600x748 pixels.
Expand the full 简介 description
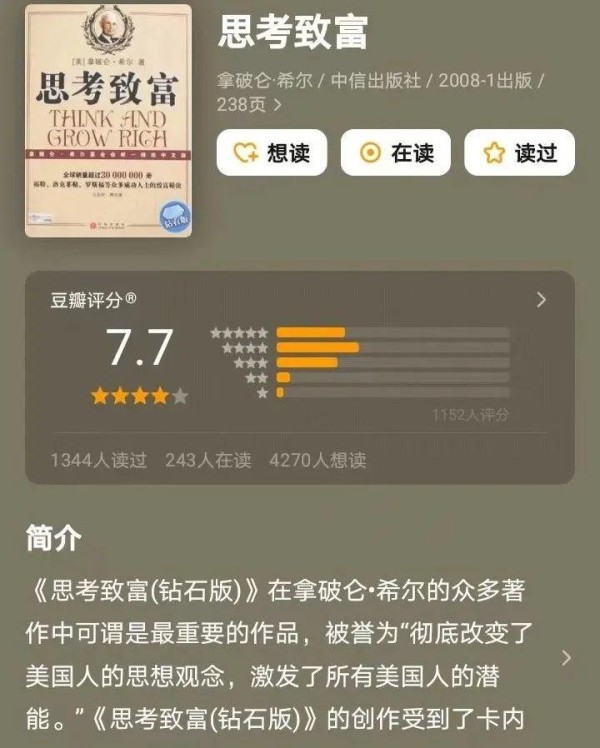pyautogui.click(x=566, y=657)
